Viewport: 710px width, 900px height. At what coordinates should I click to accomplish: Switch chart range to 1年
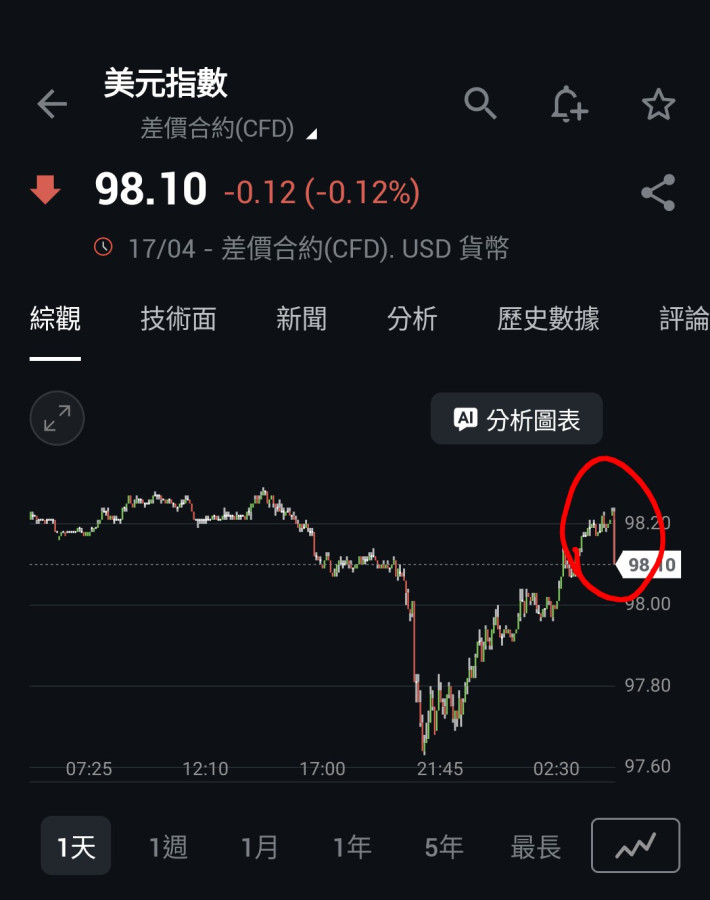tap(352, 847)
